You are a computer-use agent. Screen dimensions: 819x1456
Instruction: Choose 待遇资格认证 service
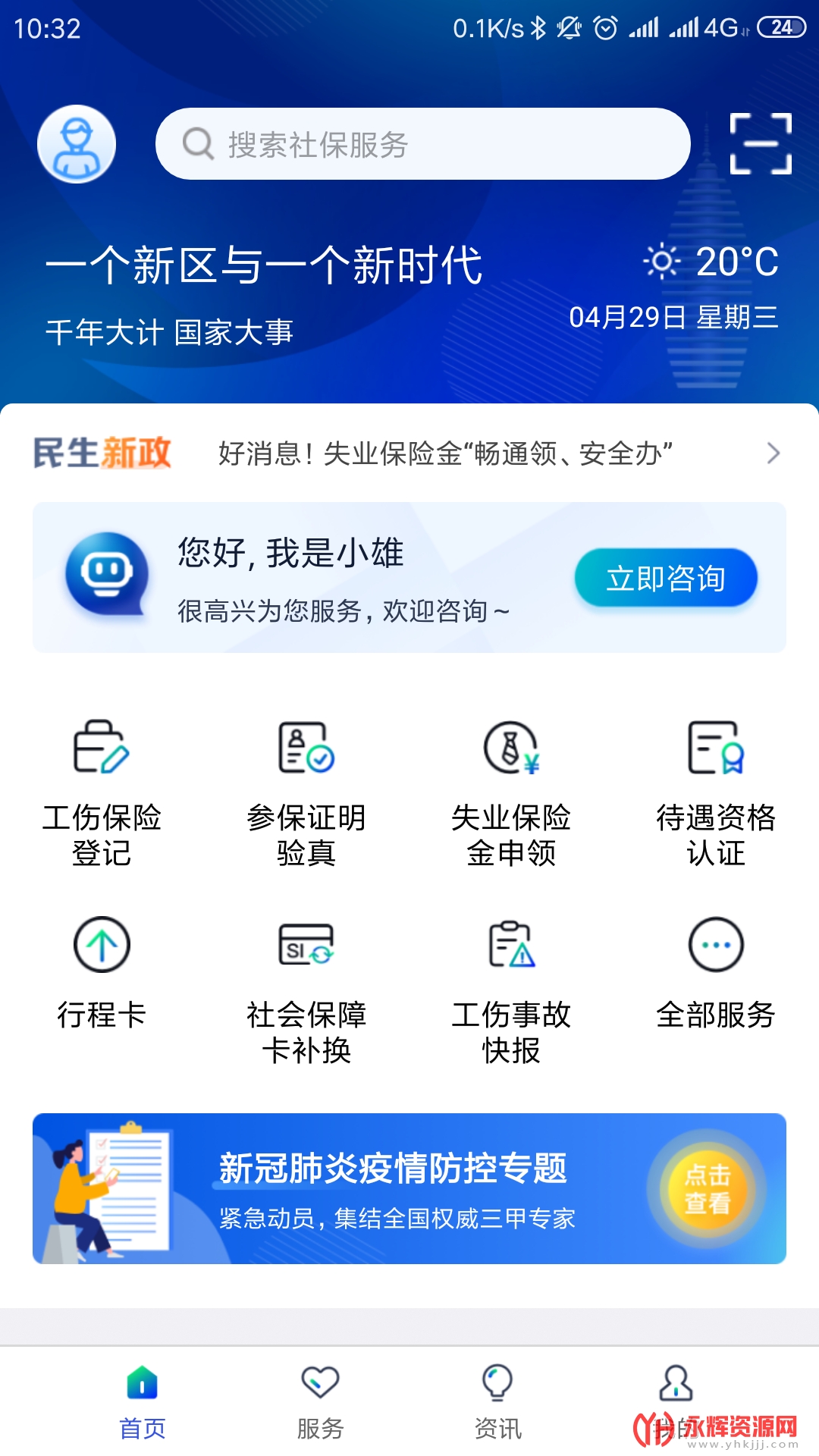716,792
